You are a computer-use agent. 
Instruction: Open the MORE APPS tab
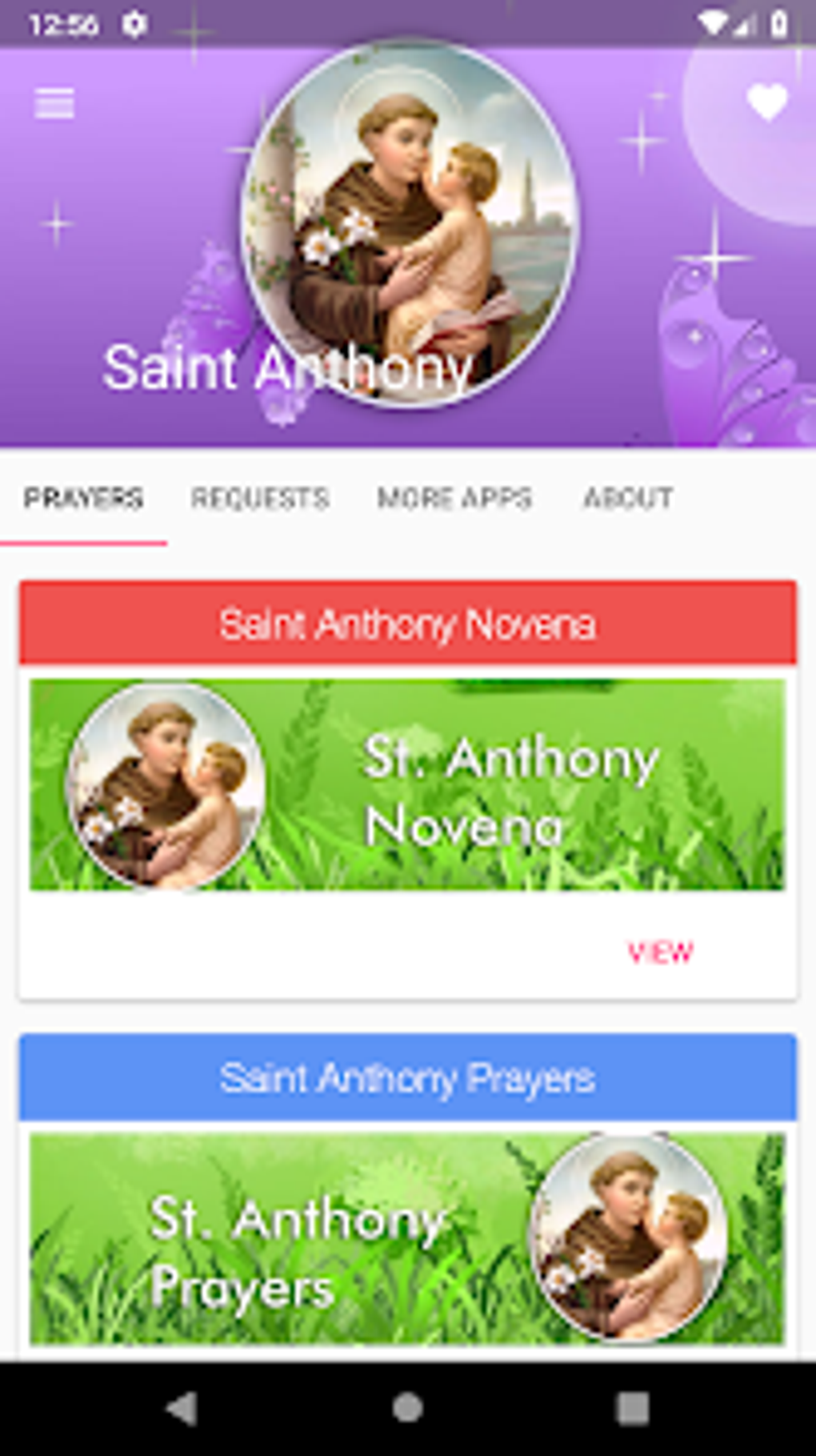pos(453,499)
